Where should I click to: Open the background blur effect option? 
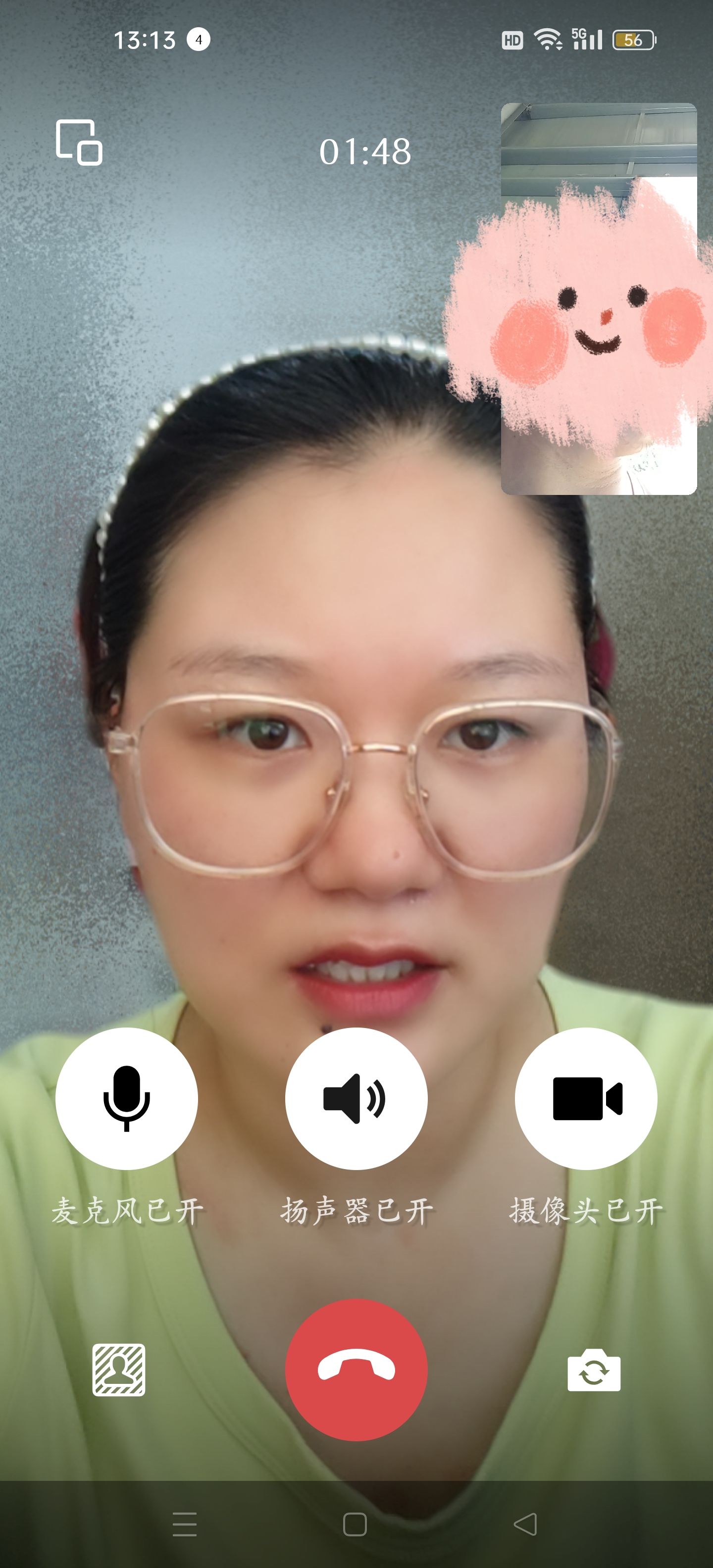pos(119,1370)
